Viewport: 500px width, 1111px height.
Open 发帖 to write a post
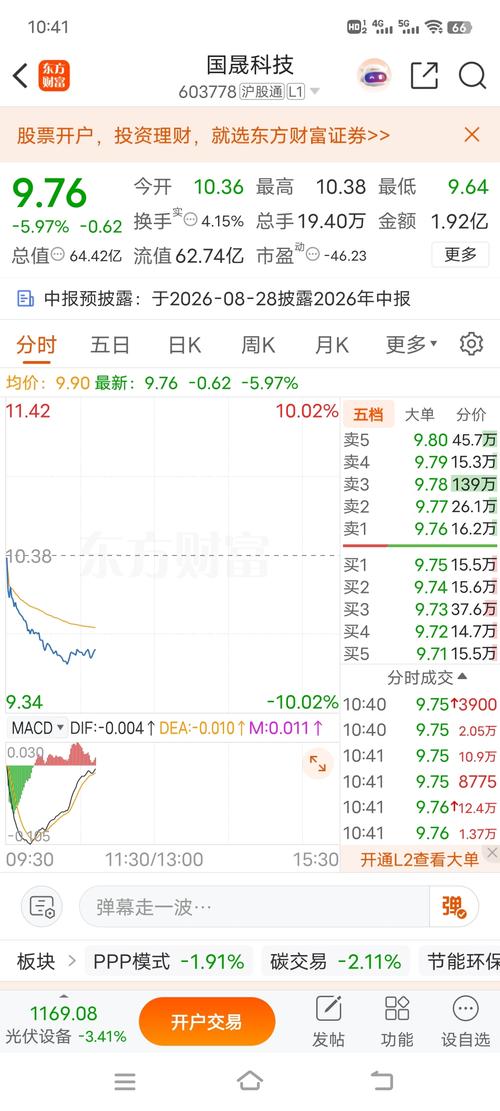[328, 1021]
